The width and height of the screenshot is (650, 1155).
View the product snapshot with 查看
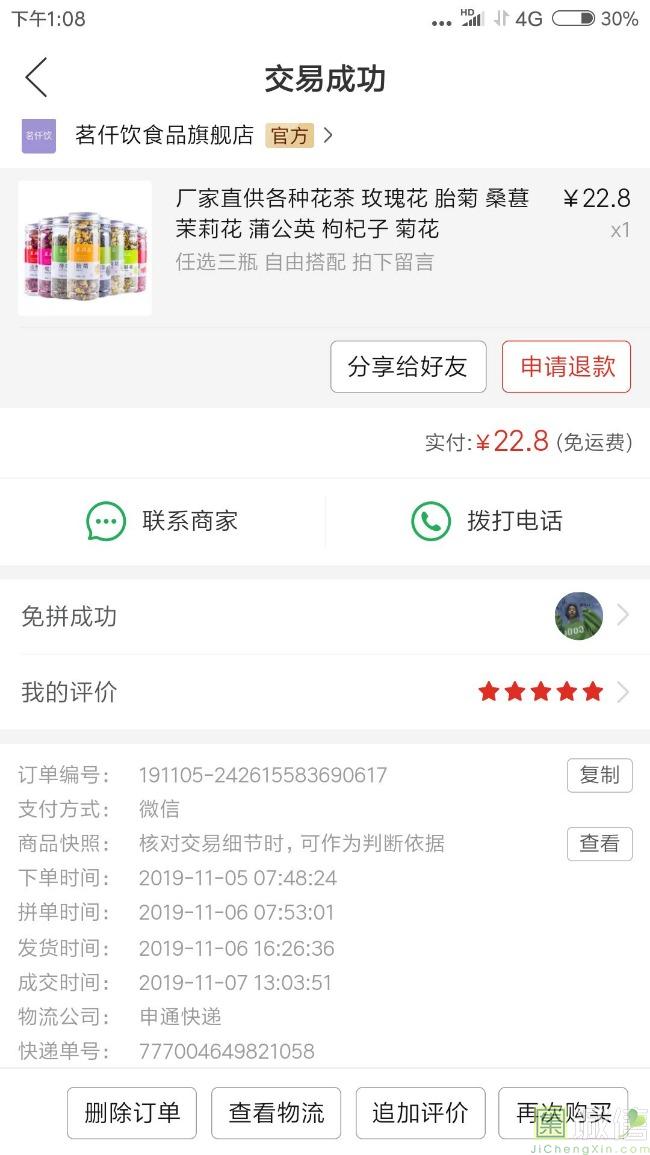point(599,843)
